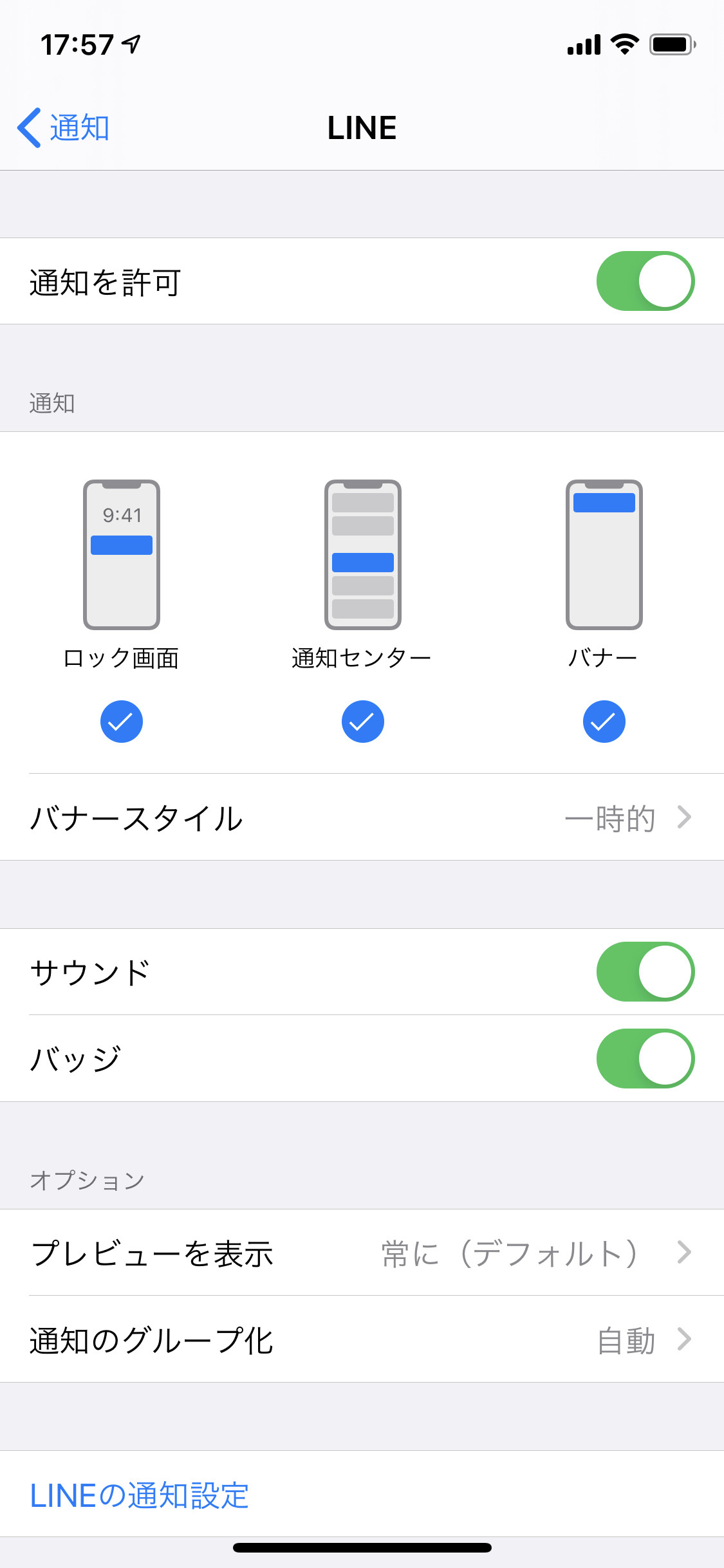Open バナースタイル settings row
The image size is (724, 1568).
coord(362,817)
